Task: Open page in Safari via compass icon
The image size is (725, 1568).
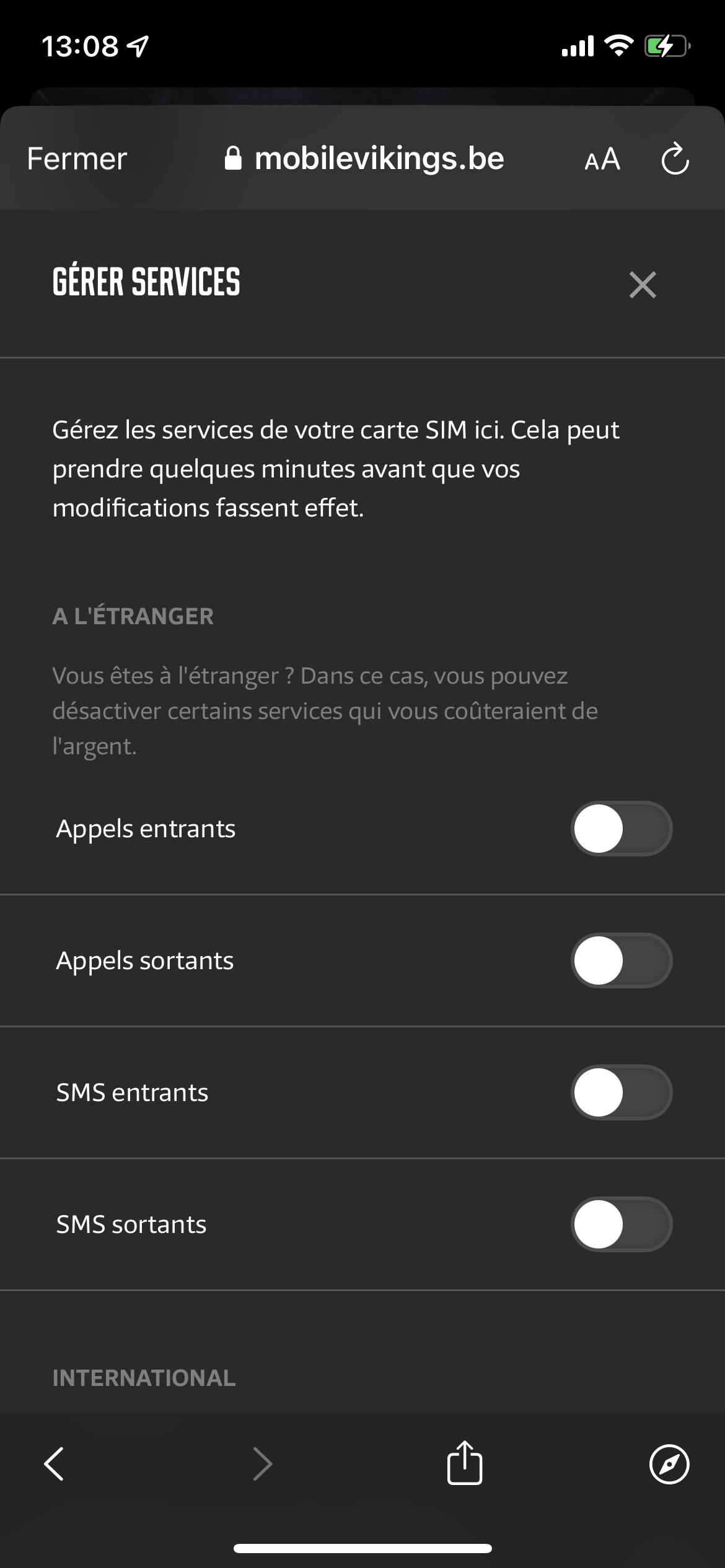Action: 669,1464
